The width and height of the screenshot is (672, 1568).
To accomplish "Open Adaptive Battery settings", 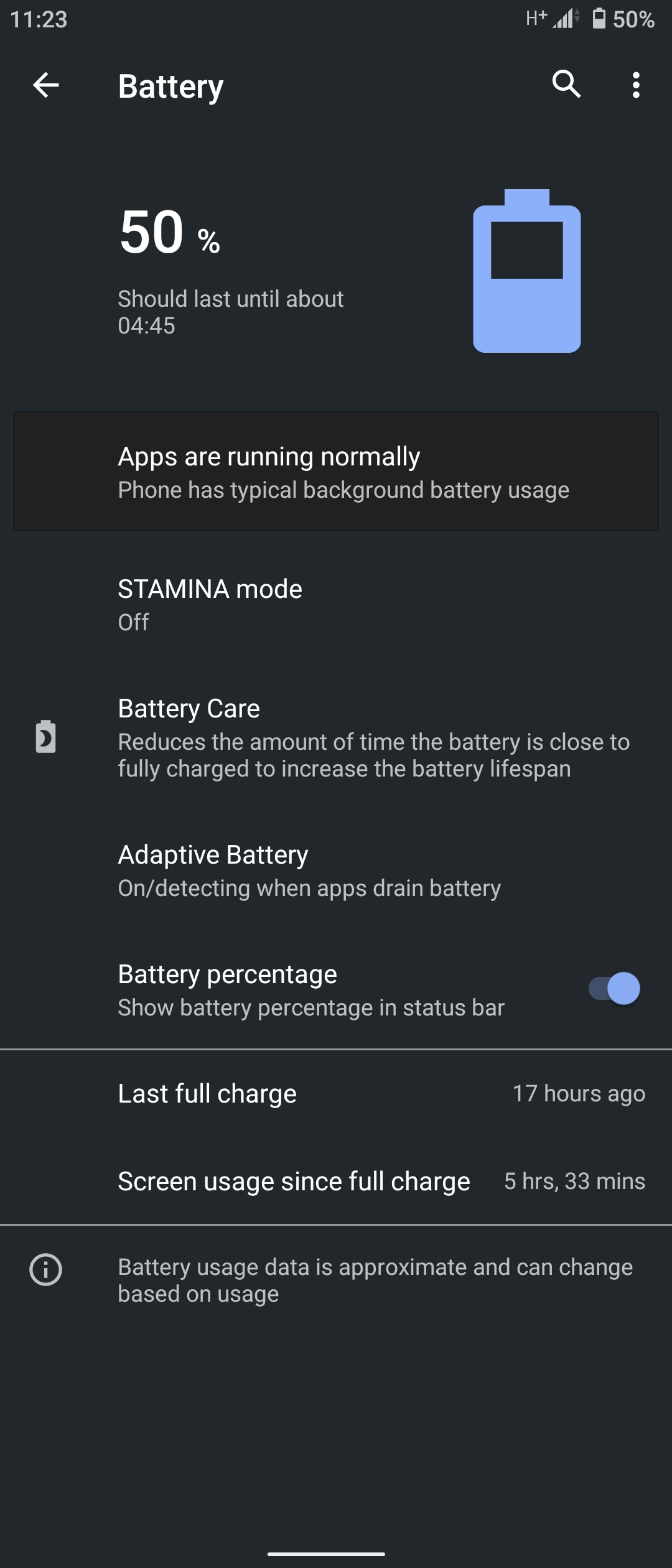I will click(336, 870).
